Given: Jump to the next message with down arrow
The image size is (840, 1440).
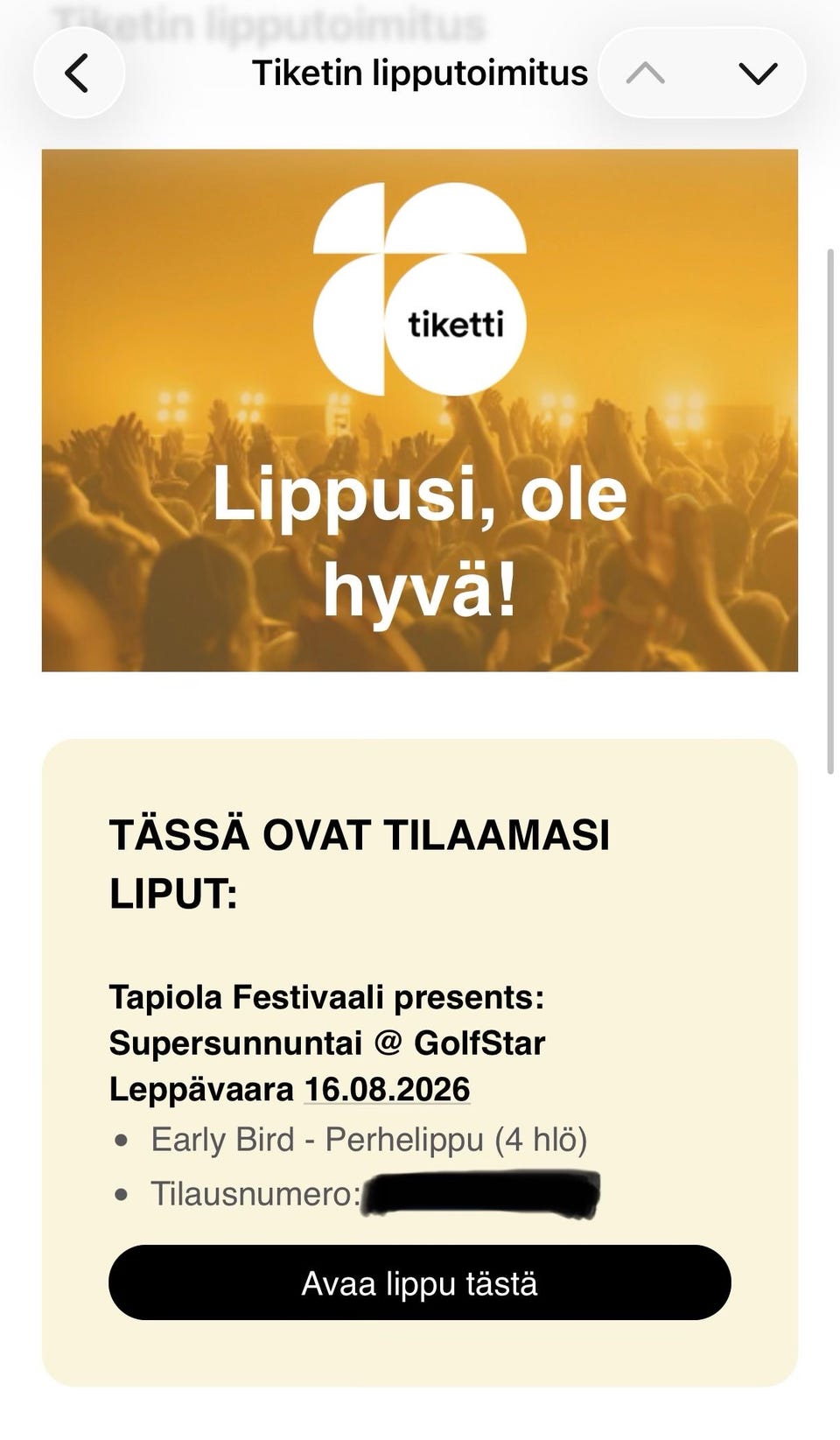Looking at the screenshot, I should [758, 73].
